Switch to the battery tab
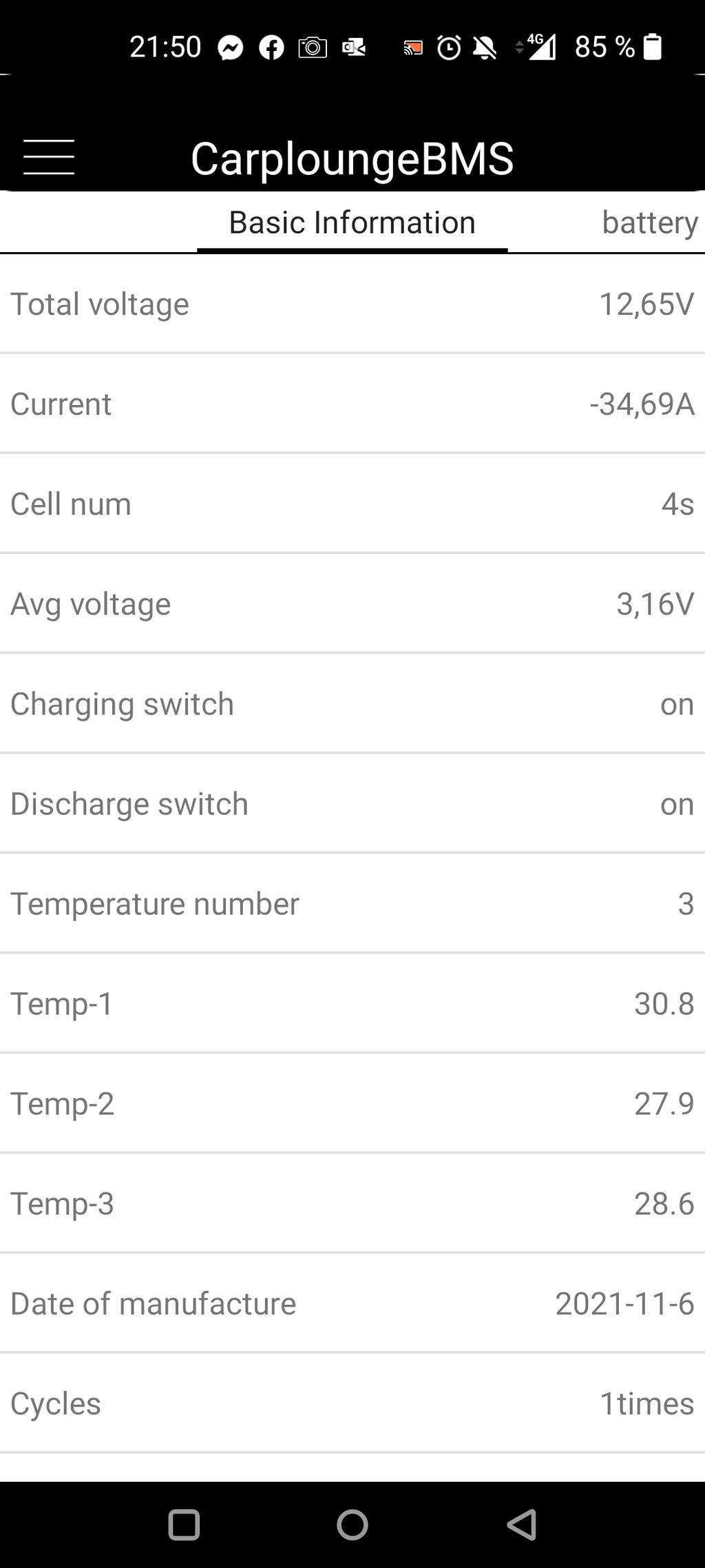This screenshot has height=1568, width=705. click(x=649, y=223)
